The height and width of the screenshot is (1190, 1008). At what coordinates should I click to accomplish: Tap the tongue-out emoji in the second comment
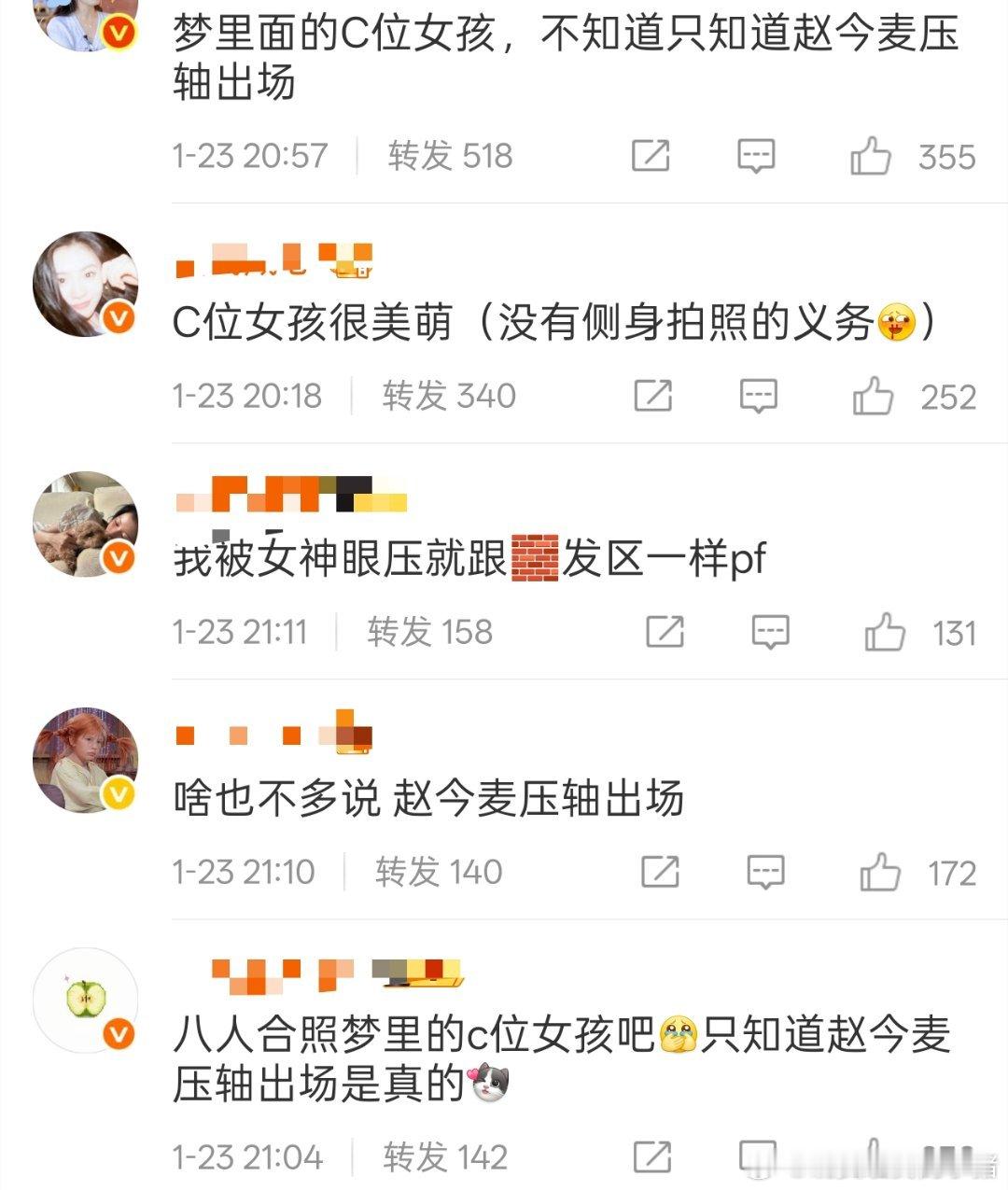(x=894, y=321)
